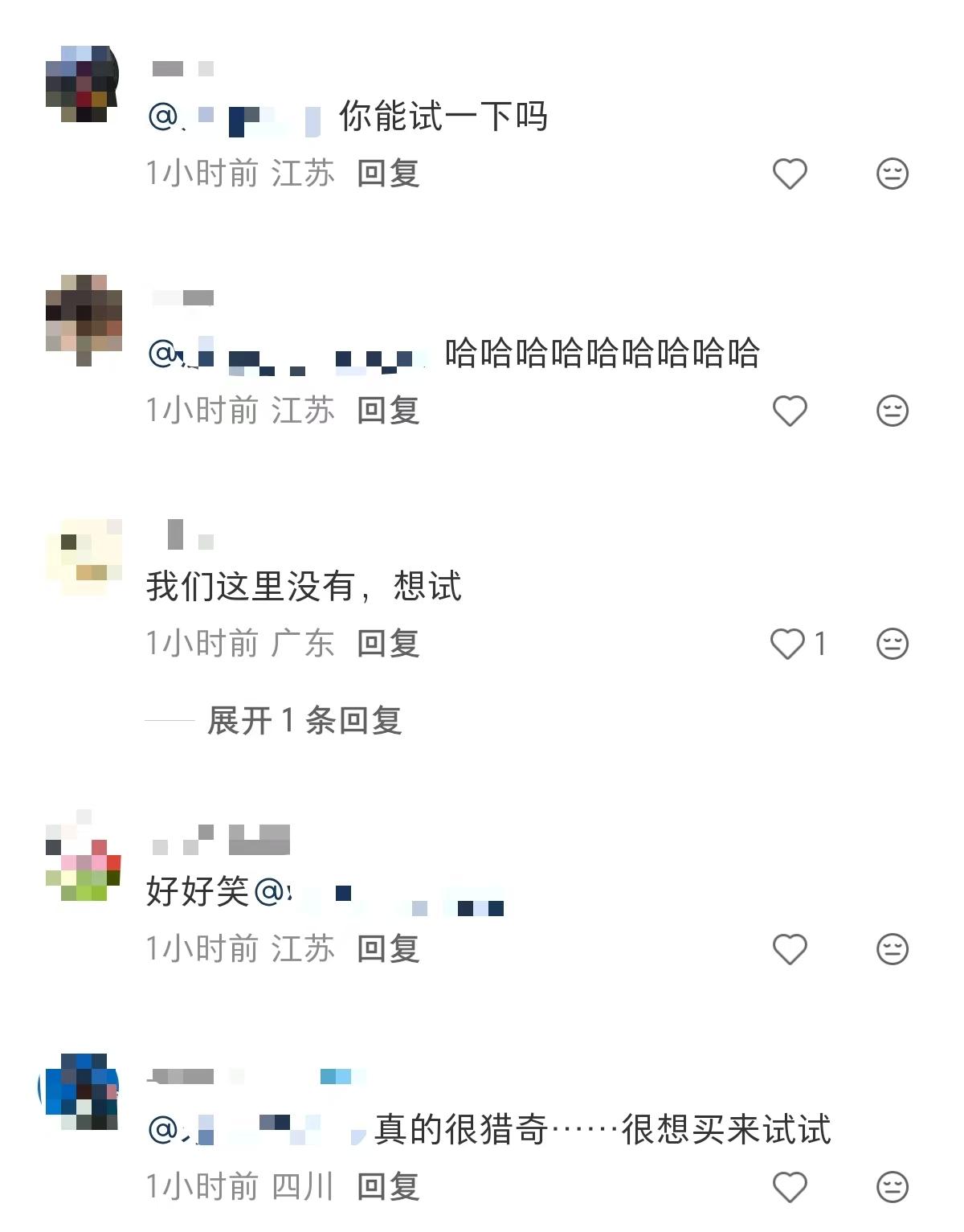Like the comment 真的很猎奇
The image size is (964, 1232).
[x=789, y=1186]
